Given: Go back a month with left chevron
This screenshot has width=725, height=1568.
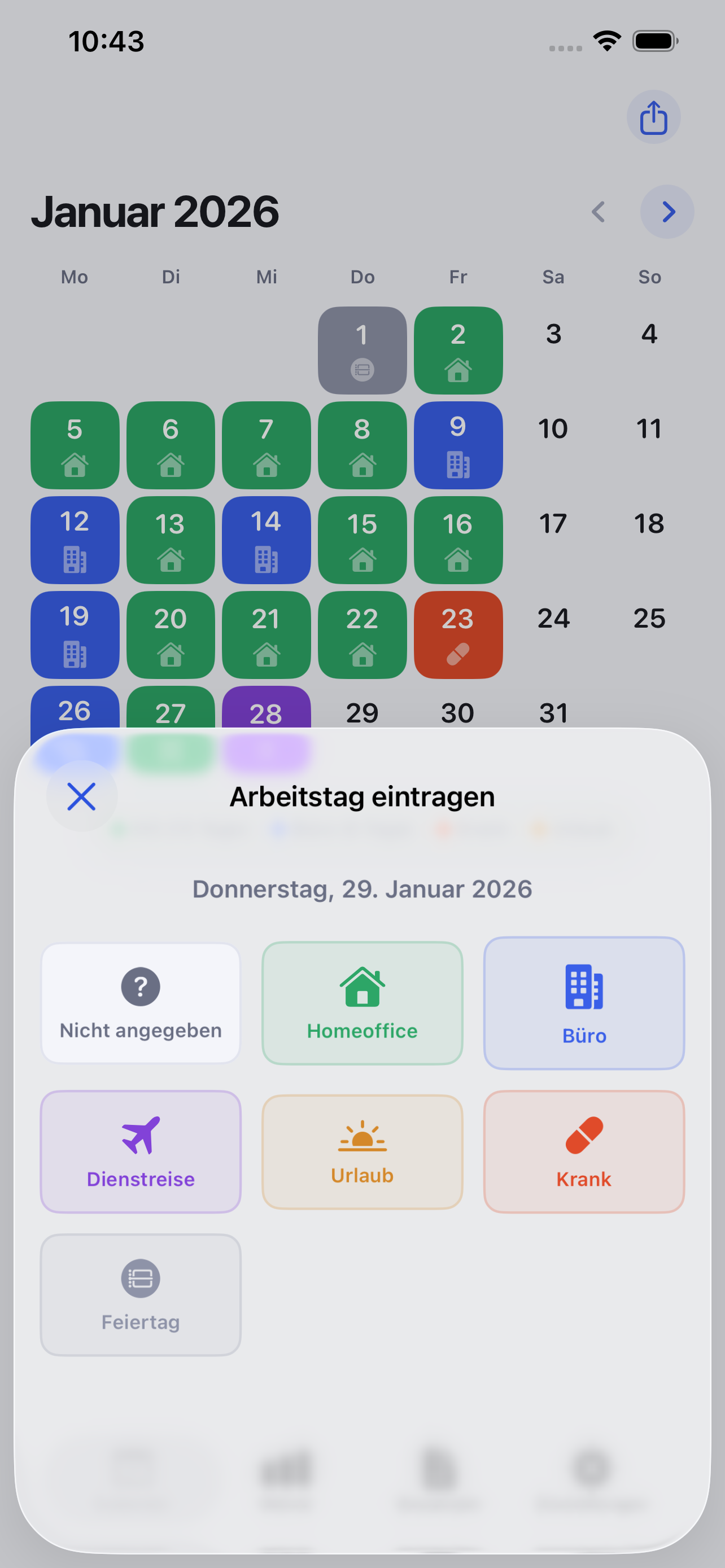Looking at the screenshot, I should 598,212.
